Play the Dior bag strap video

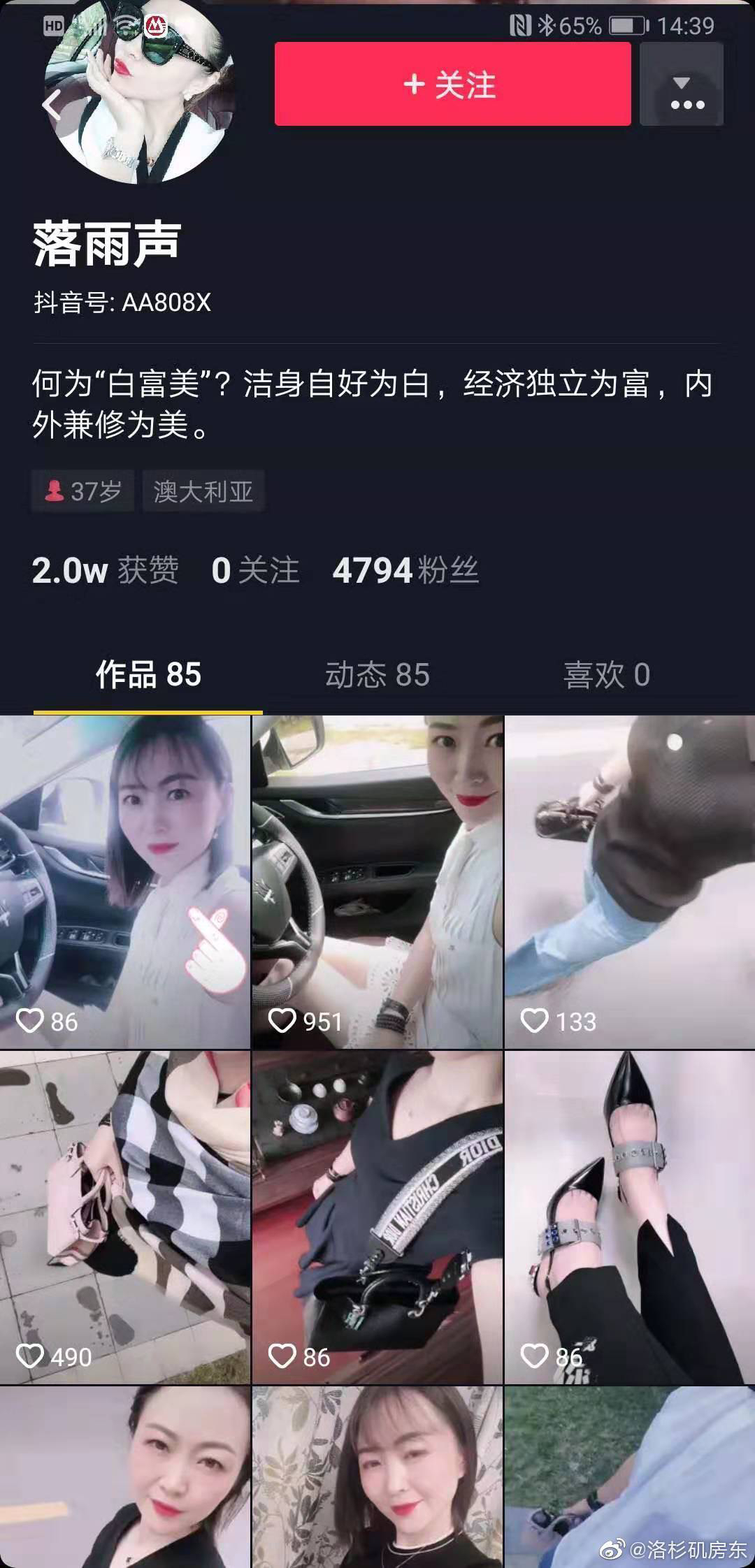coord(377,1217)
